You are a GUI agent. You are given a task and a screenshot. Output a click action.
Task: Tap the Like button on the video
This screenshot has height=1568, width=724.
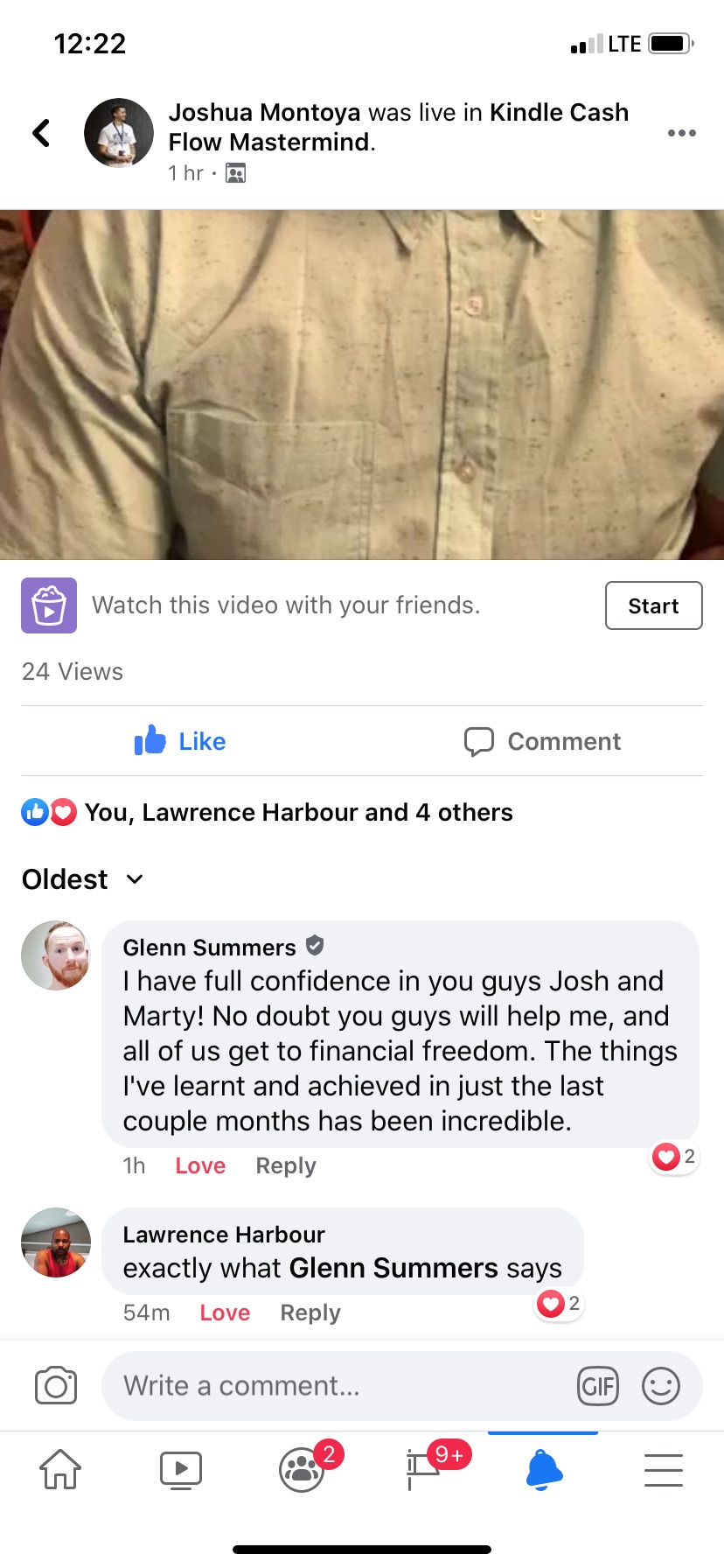pyautogui.click(x=180, y=741)
